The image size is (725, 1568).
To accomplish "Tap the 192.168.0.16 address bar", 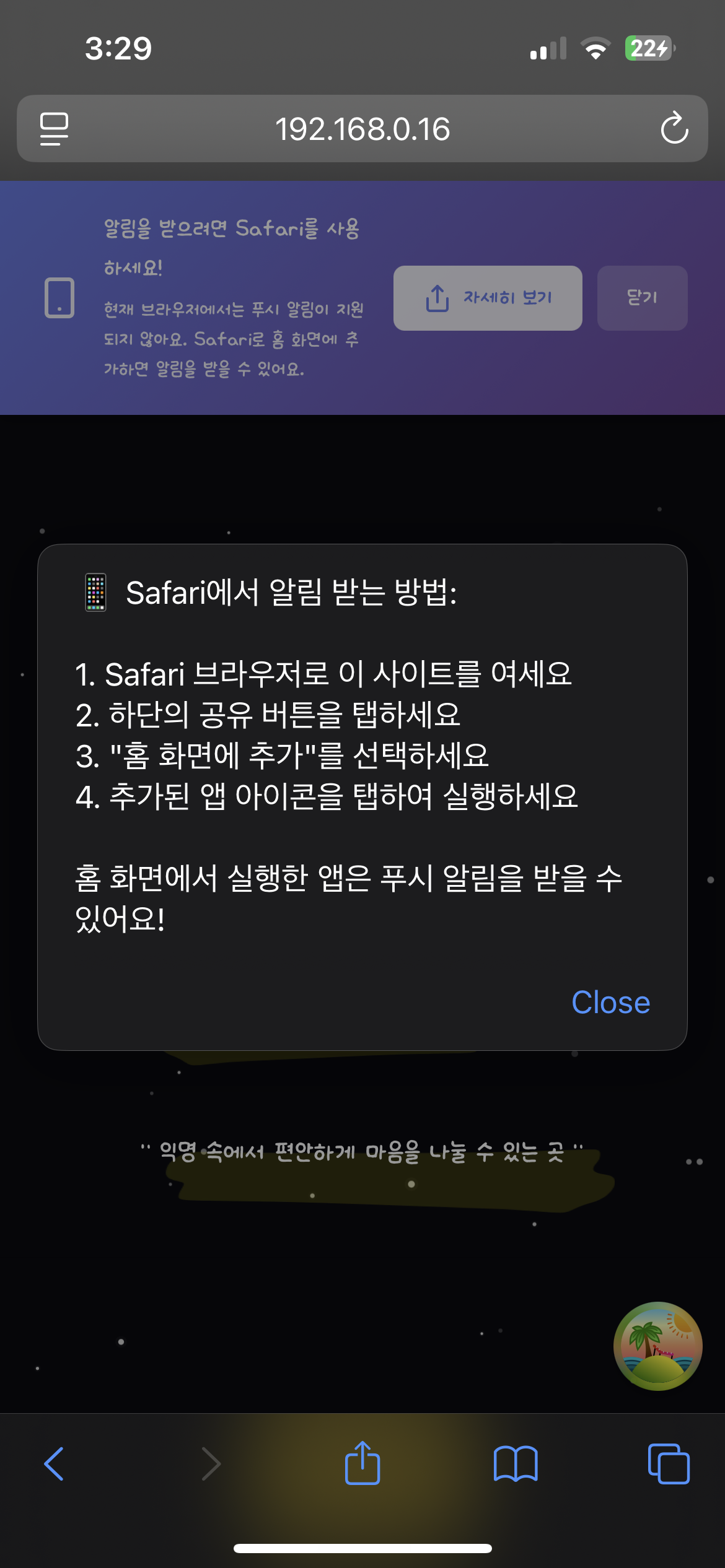I will [362, 129].
